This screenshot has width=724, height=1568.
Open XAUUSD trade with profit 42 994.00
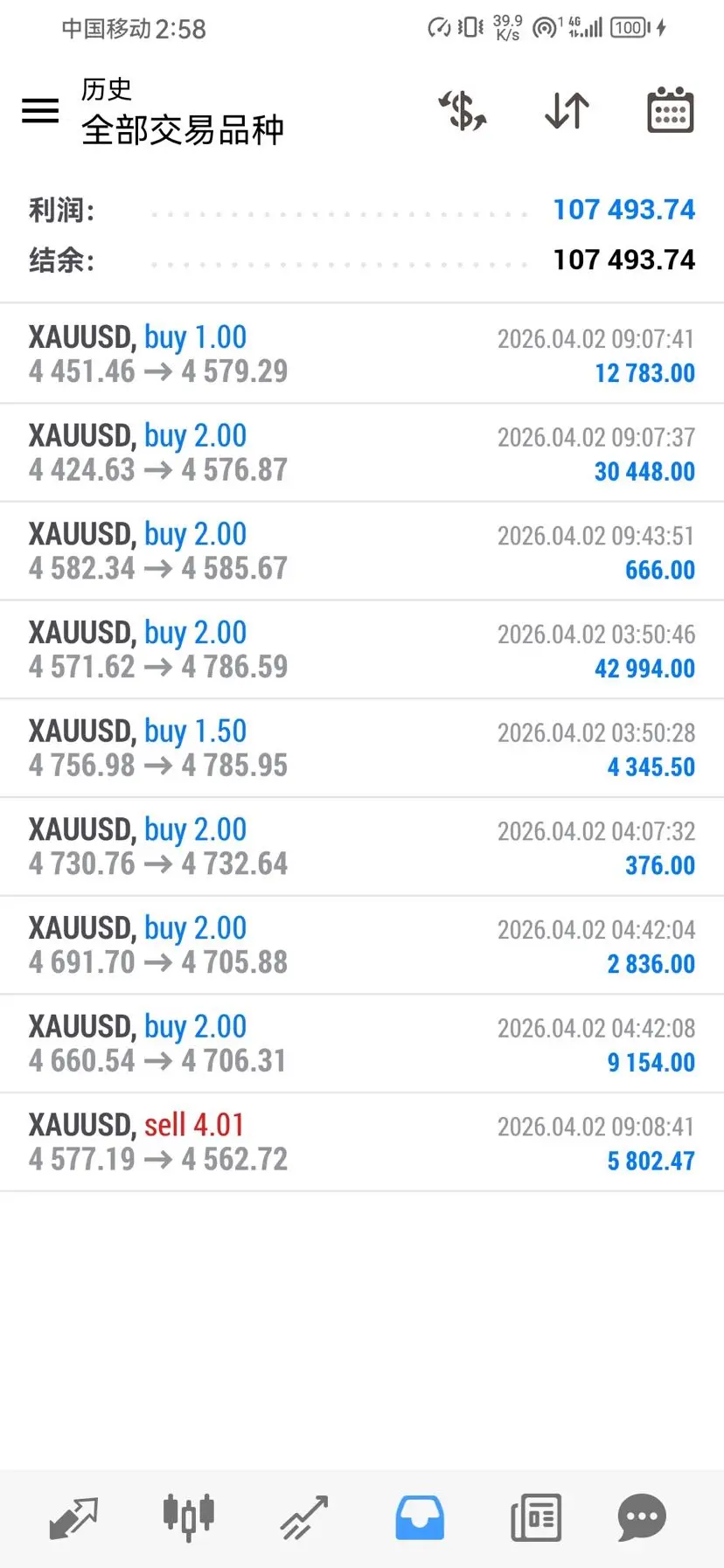362,649
